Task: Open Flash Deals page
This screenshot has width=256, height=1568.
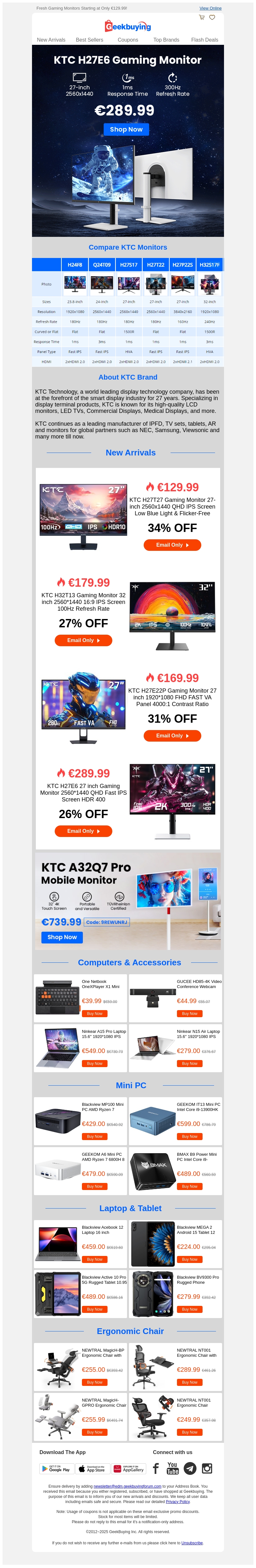Action: [x=204, y=40]
